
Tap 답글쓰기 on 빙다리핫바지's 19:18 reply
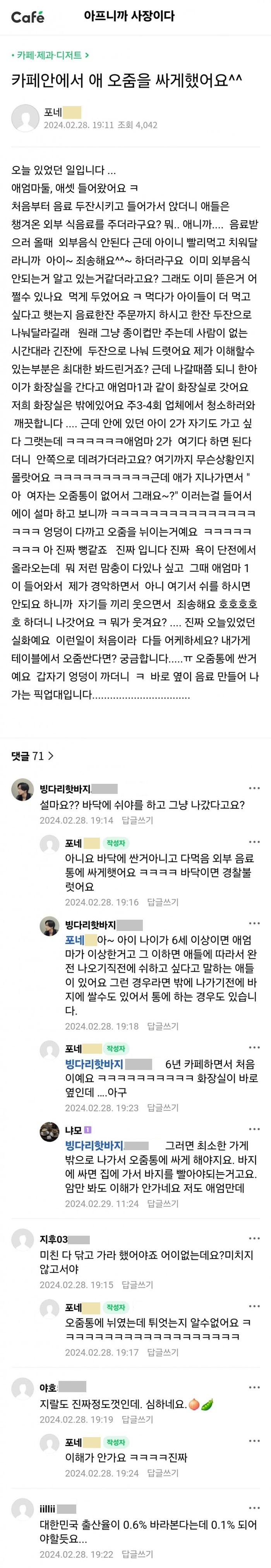point(163,1026)
